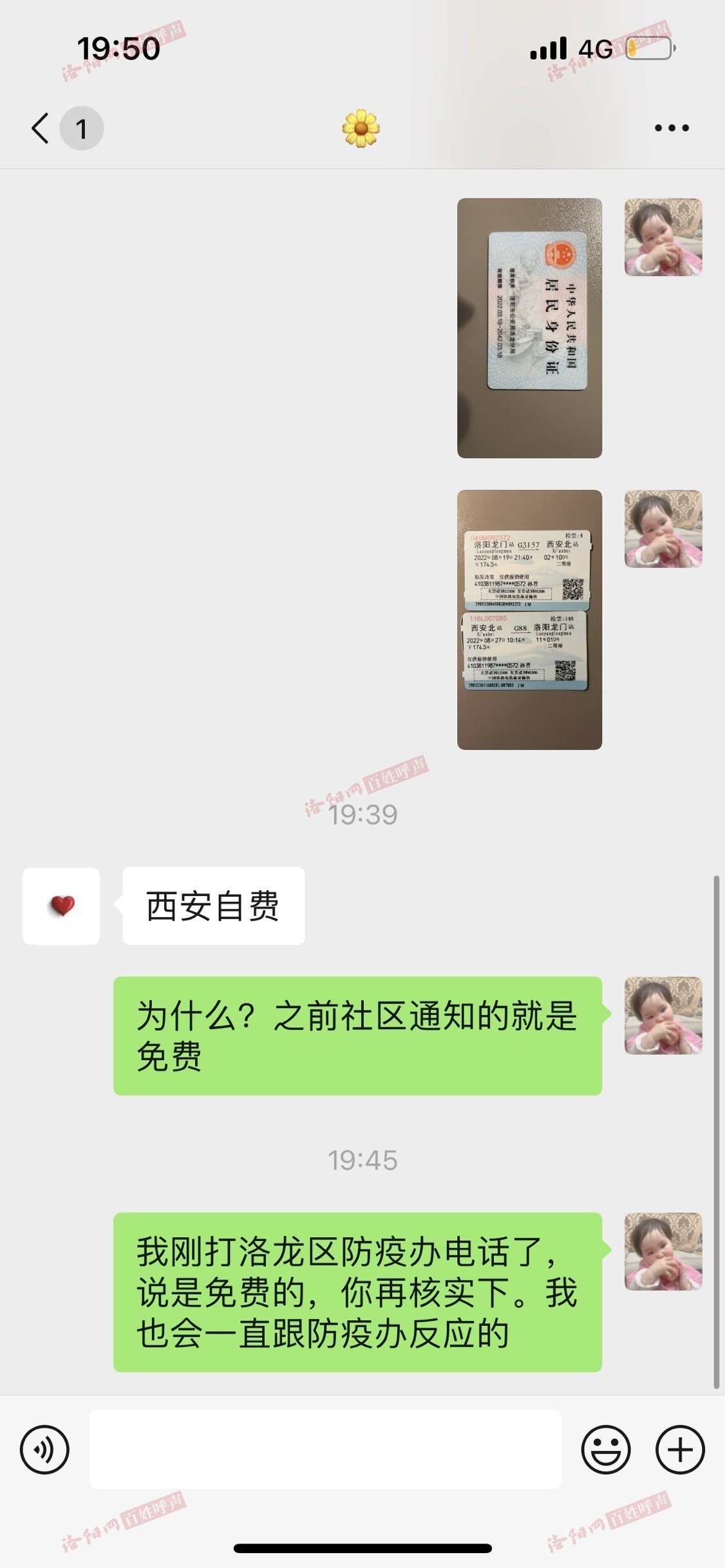Open the chat info overflow menu
Image resolution: width=725 pixels, height=1568 pixels.
671,128
